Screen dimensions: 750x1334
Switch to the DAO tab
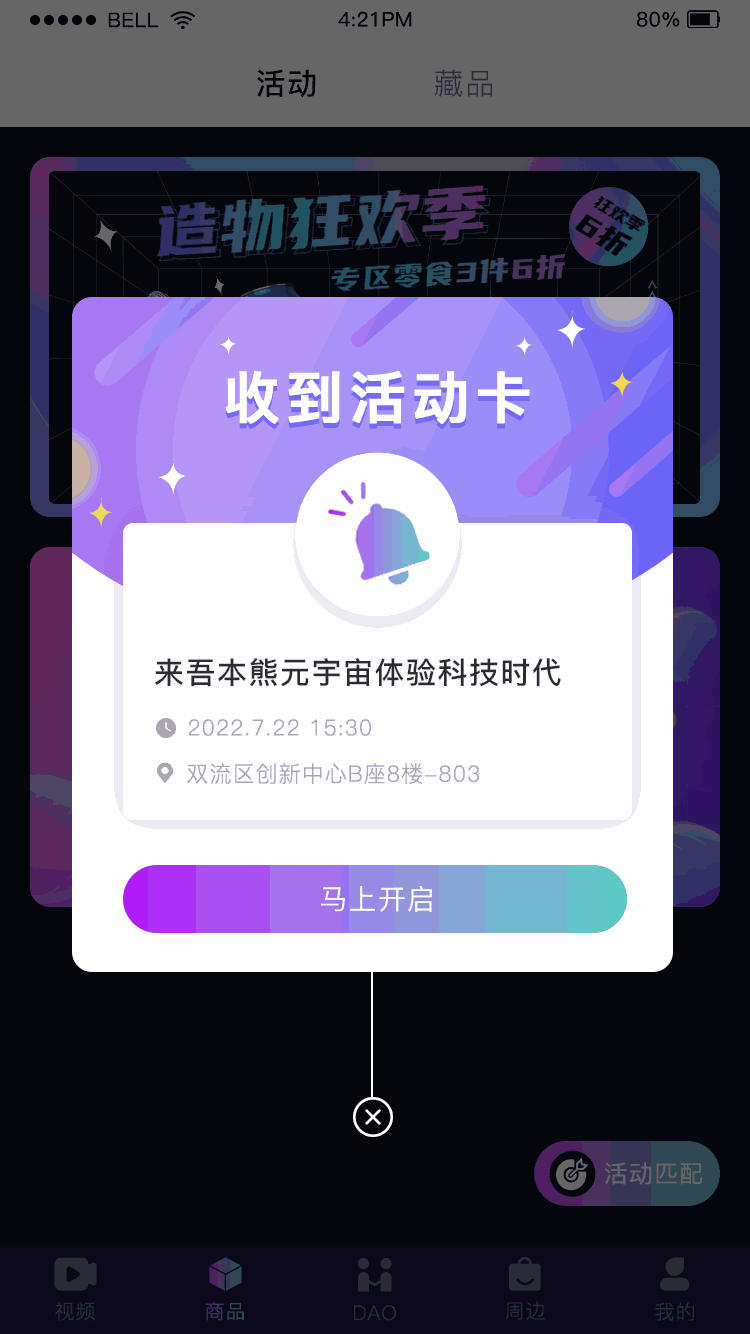click(375, 1289)
